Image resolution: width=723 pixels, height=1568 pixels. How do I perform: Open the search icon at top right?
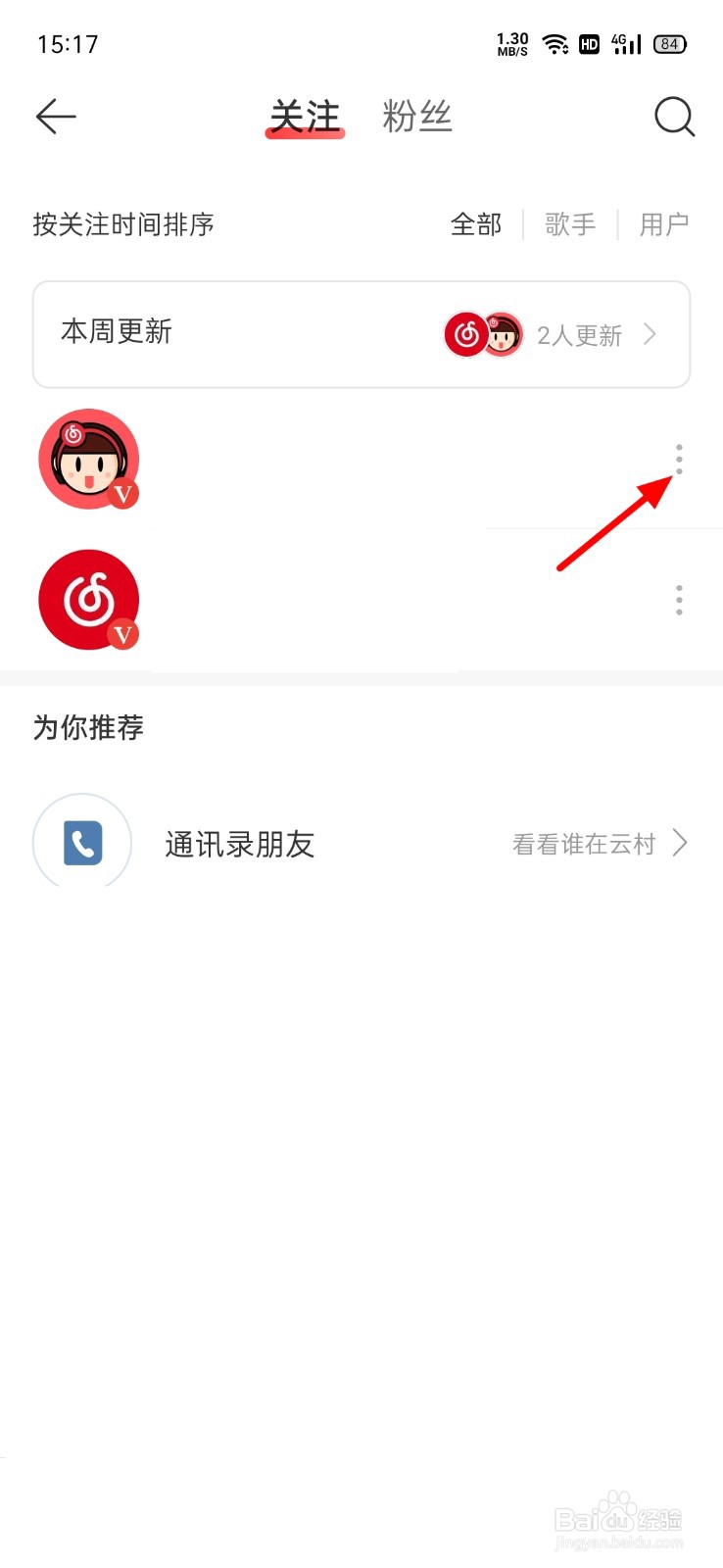pos(674,117)
